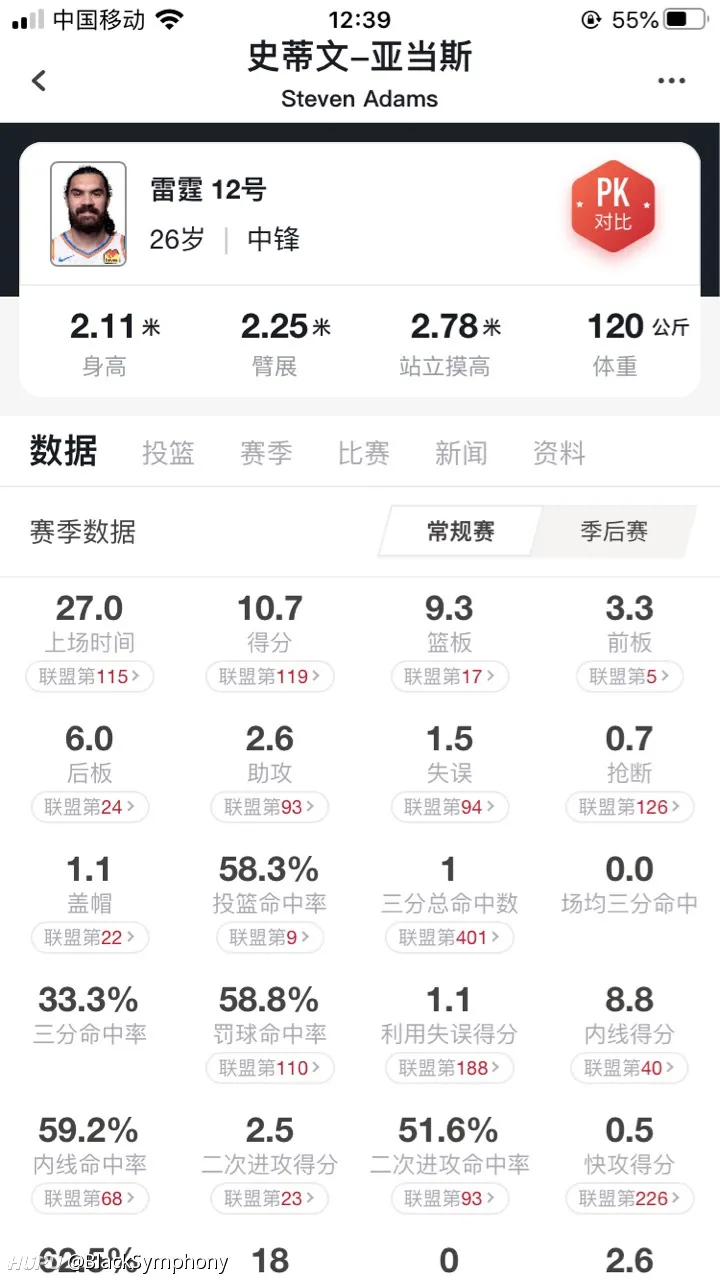Open league rank 17 under 篮板
Image resolution: width=720 pixels, height=1280 pixels.
(450, 677)
